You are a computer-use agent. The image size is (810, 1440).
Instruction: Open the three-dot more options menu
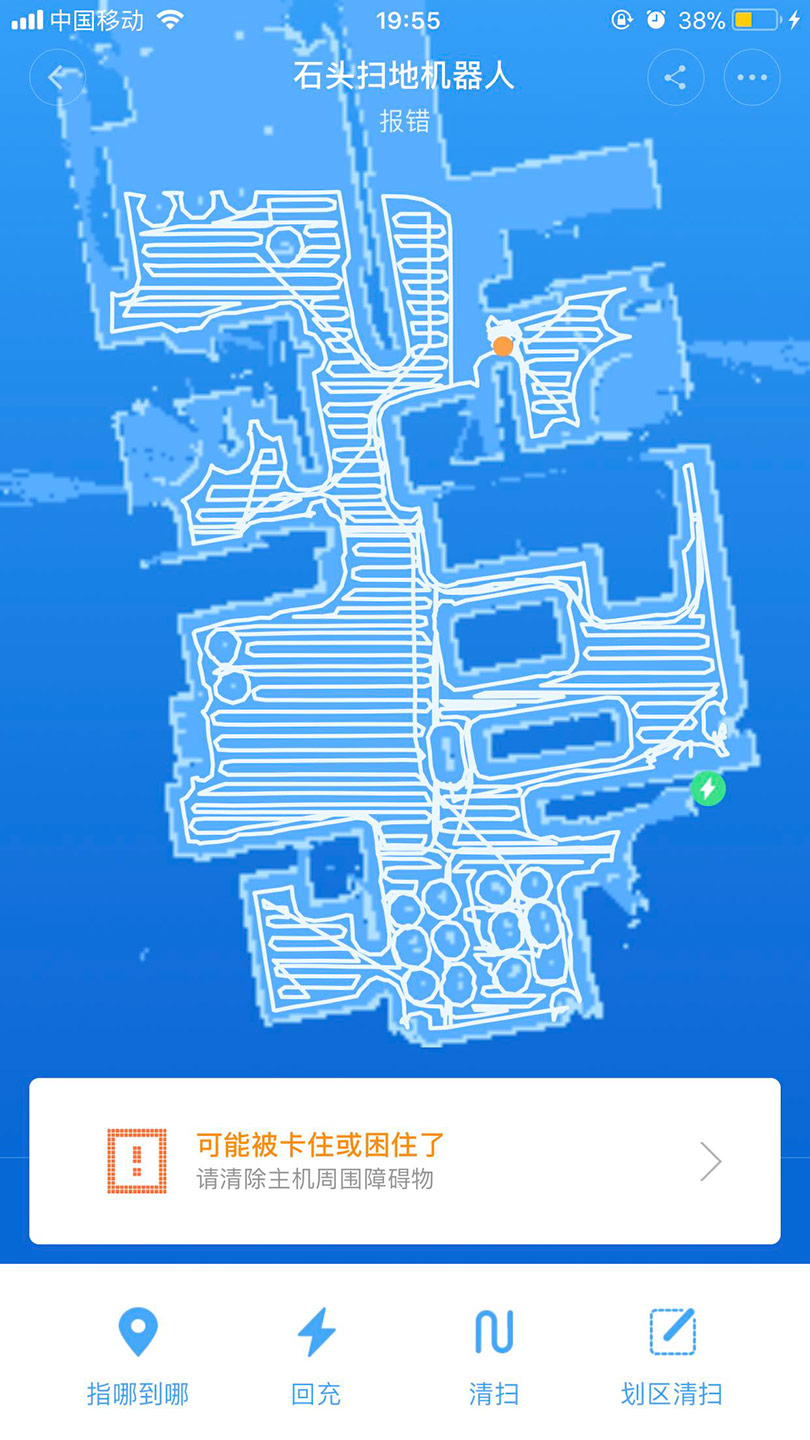[x=752, y=77]
